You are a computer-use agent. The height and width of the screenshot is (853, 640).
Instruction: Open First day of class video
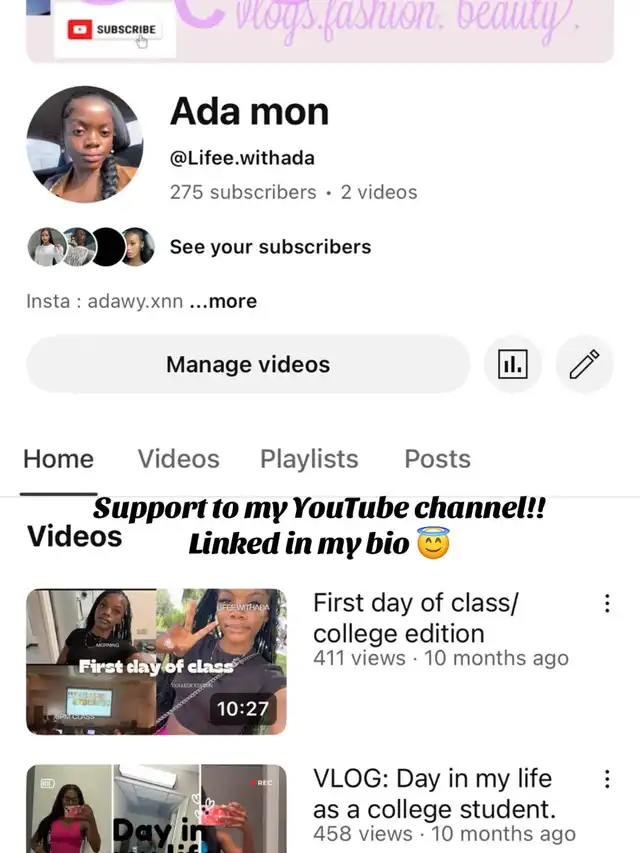point(156,661)
